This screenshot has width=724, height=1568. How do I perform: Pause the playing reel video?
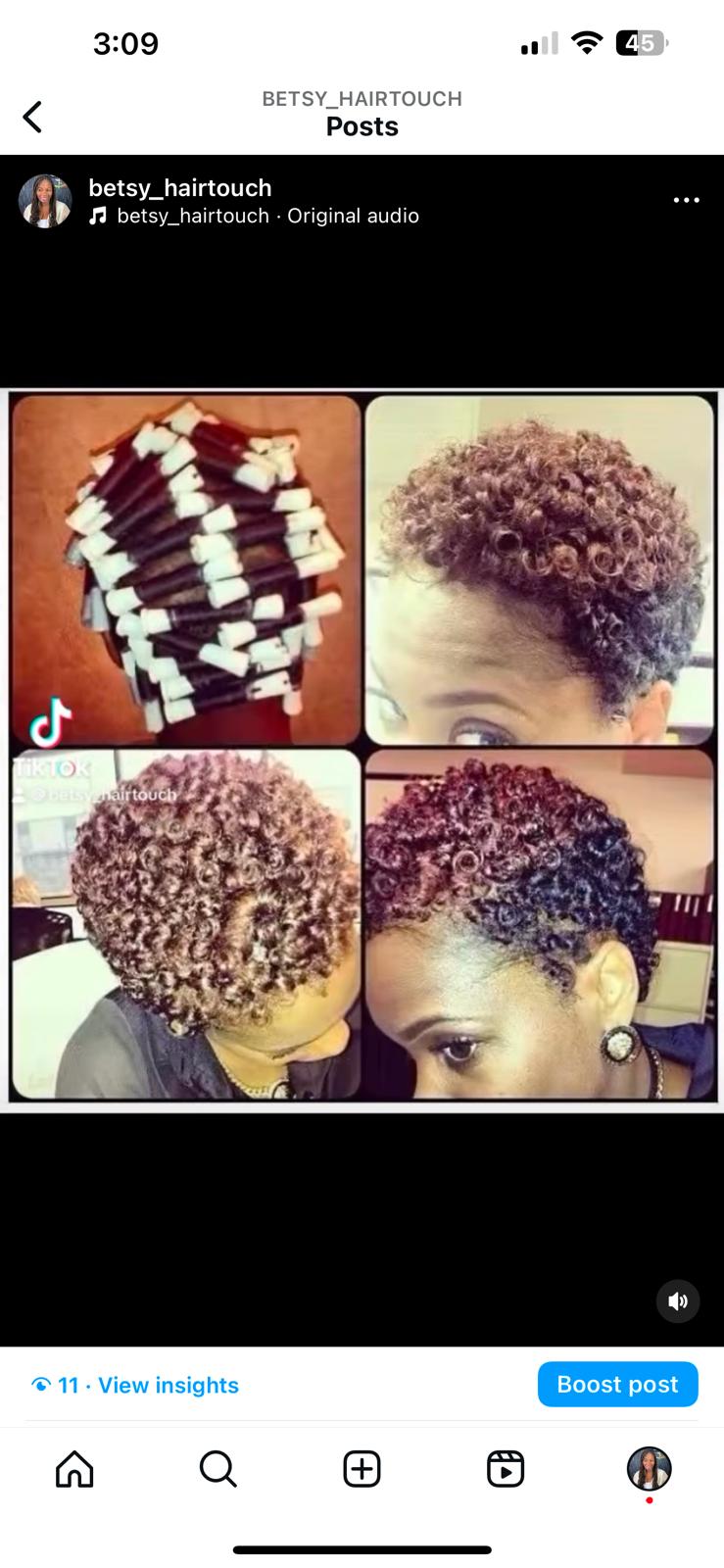362,750
